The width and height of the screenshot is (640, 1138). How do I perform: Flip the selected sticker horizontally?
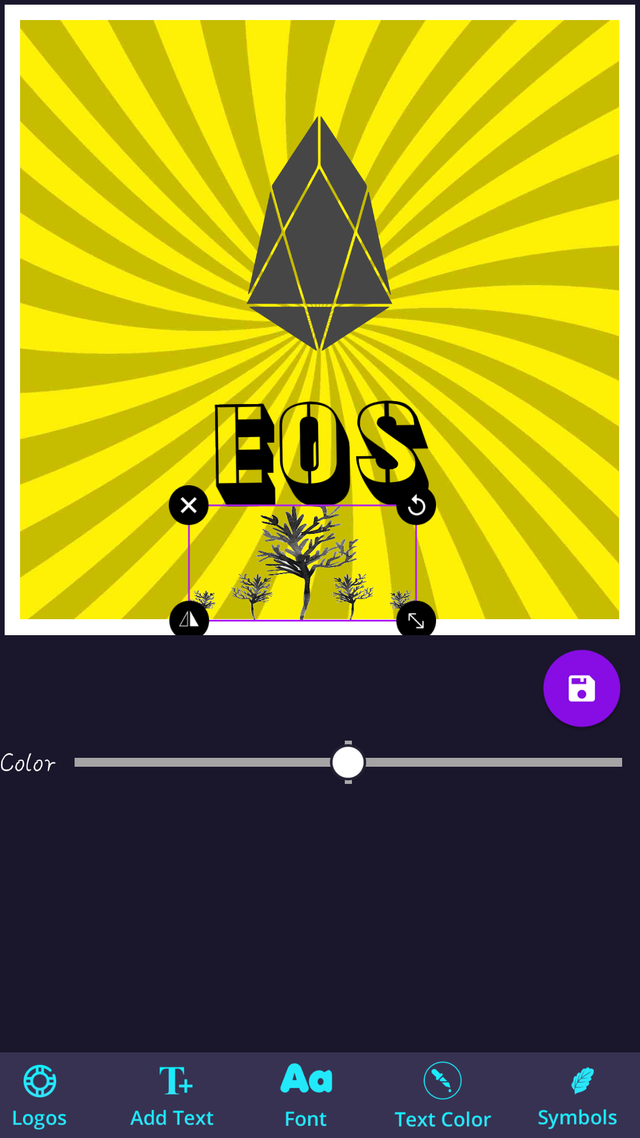coord(188,620)
